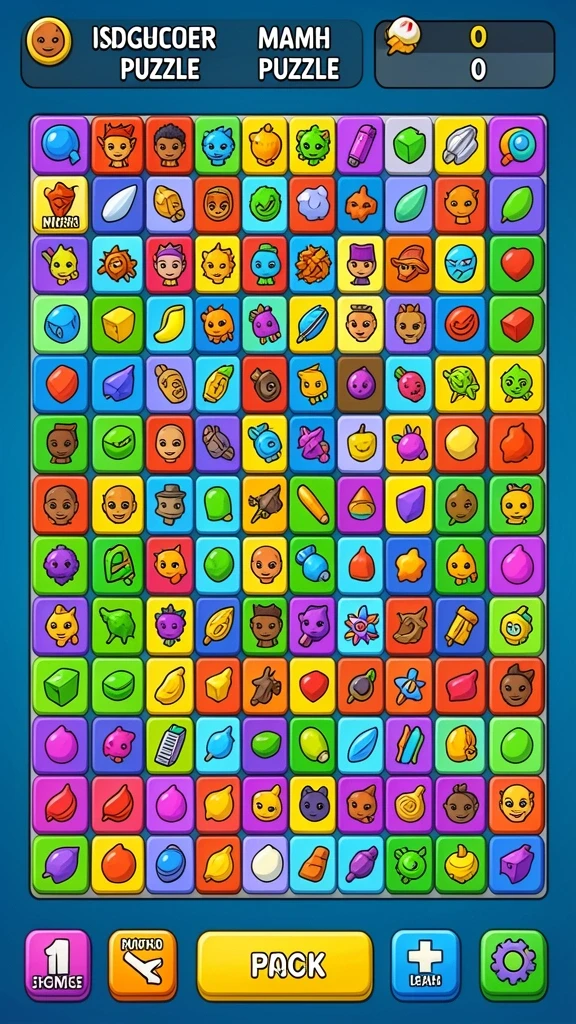Viewport: 576px width, 1024px height.
Task: Open settings with the green gear button
Action: point(513,965)
